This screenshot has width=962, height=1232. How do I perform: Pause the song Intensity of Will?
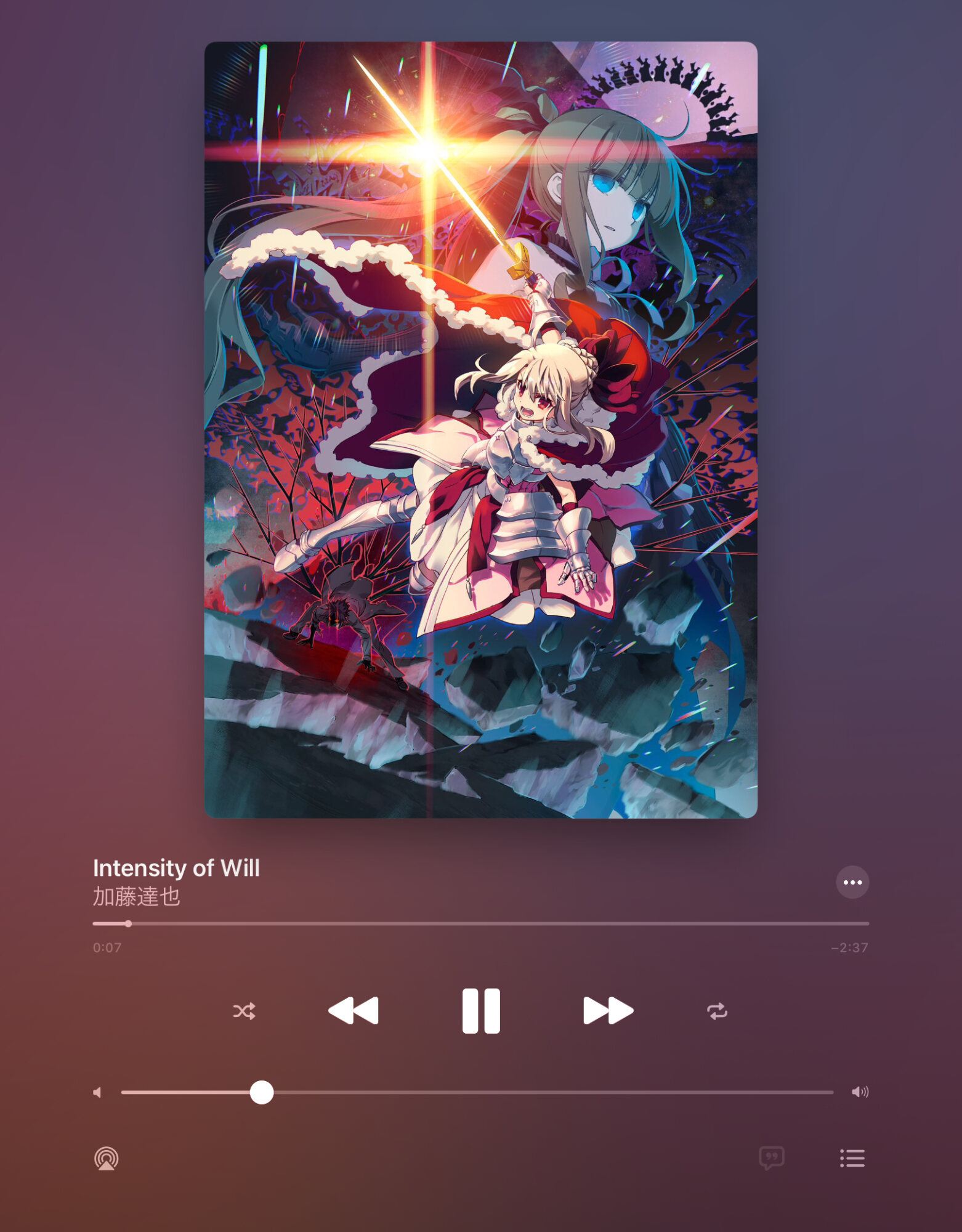(481, 1011)
